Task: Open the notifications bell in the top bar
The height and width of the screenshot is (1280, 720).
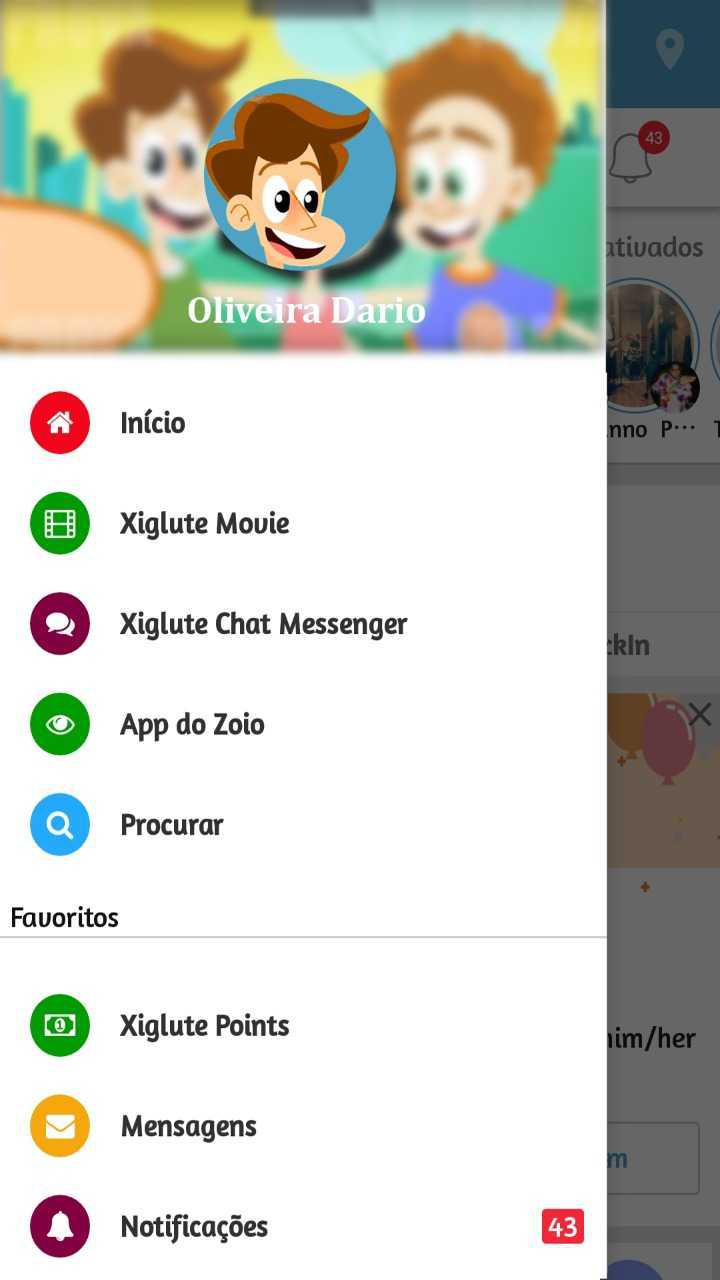Action: click(632, 157)
